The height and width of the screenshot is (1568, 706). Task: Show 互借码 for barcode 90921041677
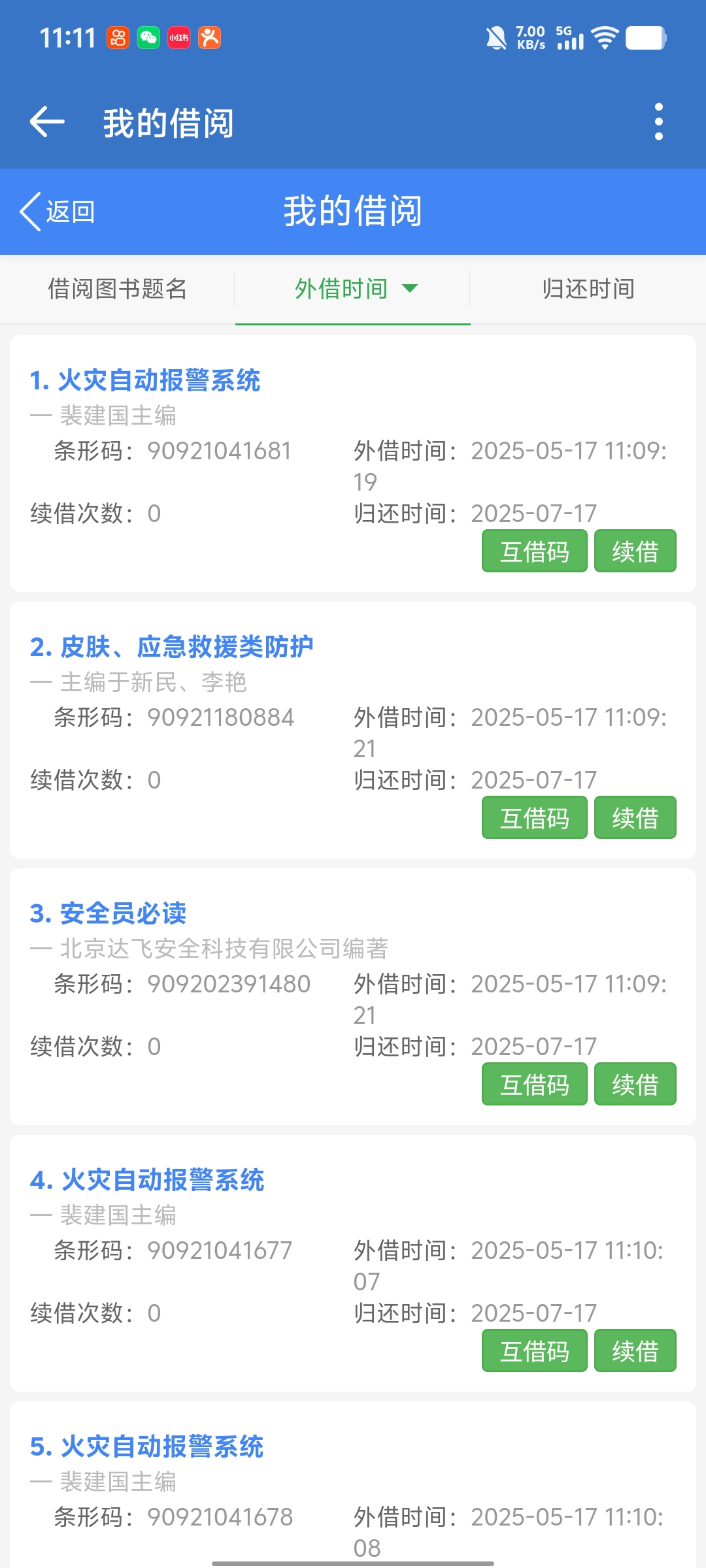tap(534, 1351)
